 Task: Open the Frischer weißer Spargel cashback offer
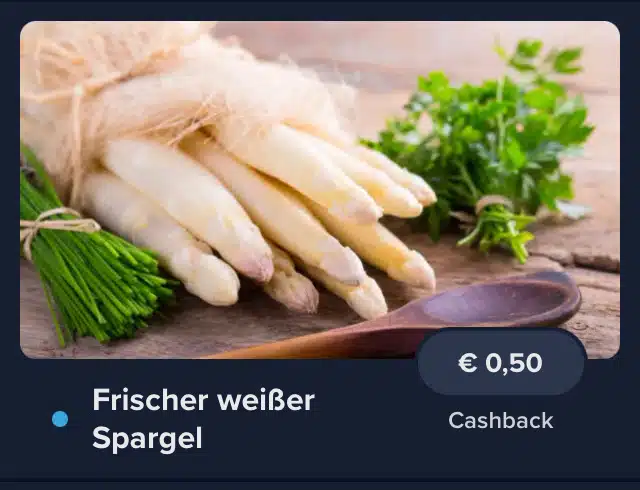click(204, 418)
